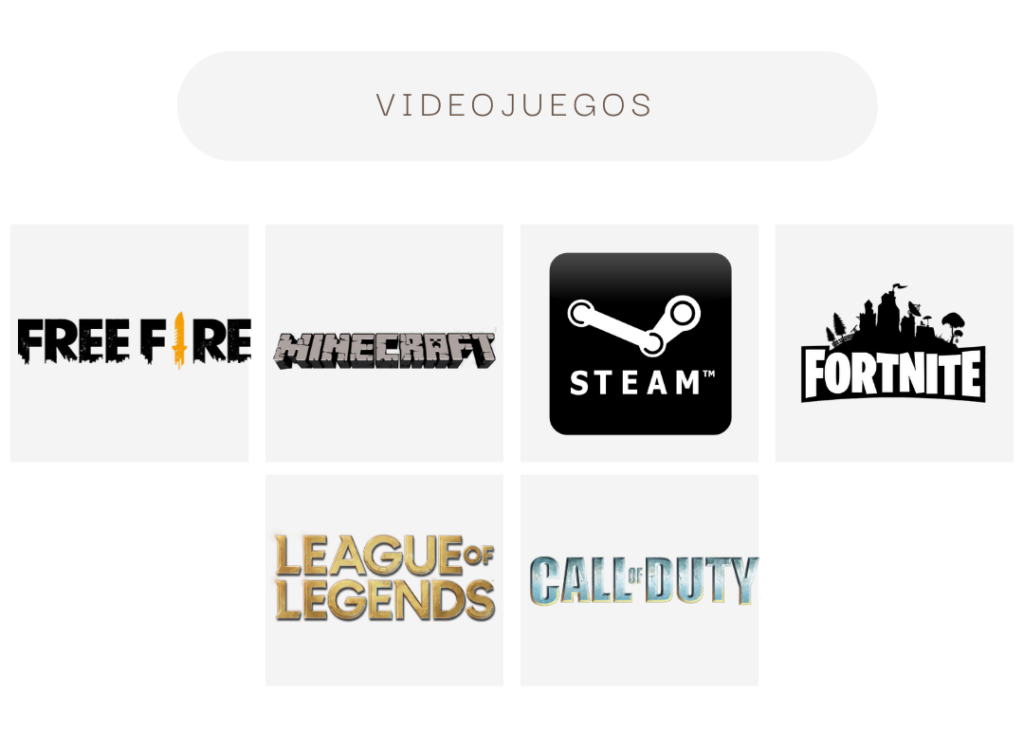Open the Steam card
This screenshot has height=749, width=1024.
click(x=640, y=343)
